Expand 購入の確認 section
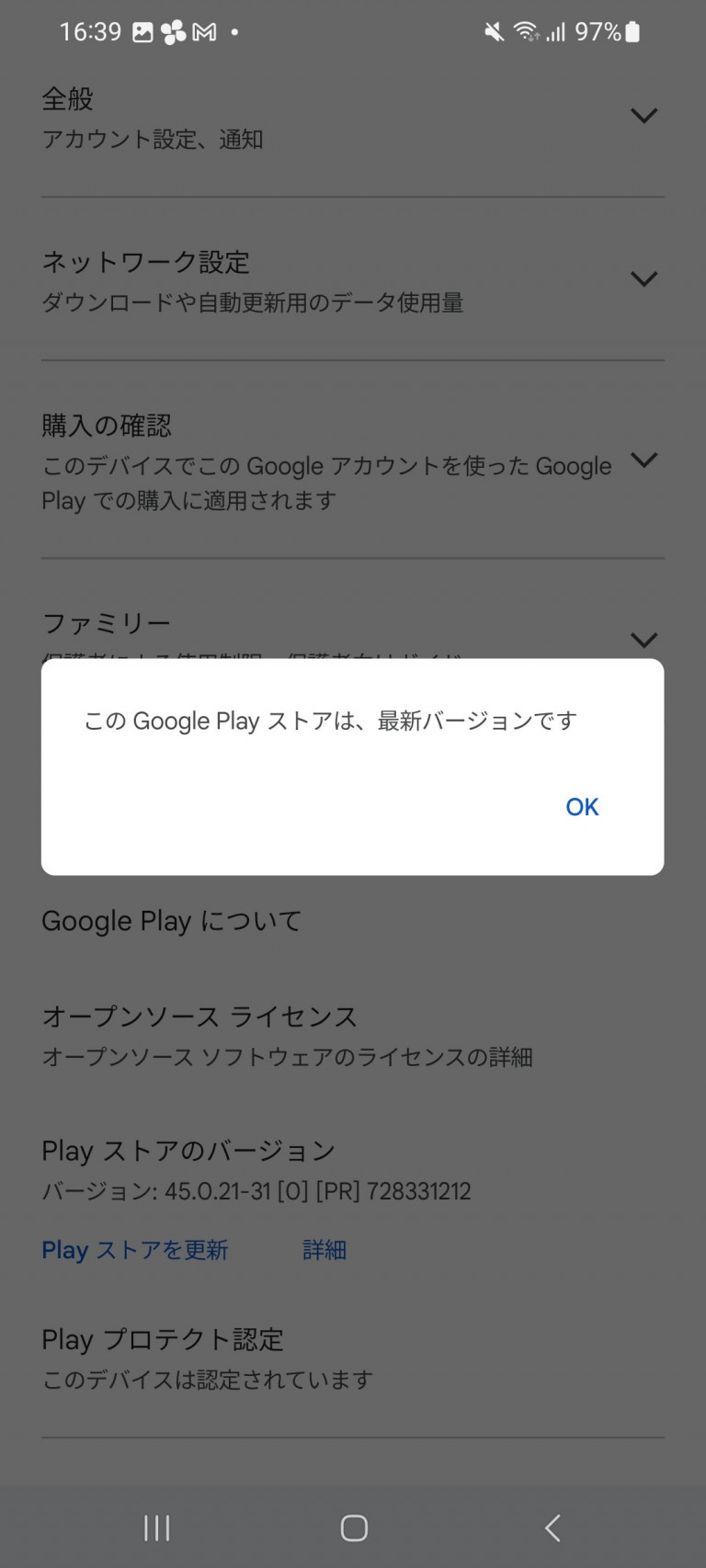The height and width of the screenshot is (1568, 706). (x=643, y=460)
